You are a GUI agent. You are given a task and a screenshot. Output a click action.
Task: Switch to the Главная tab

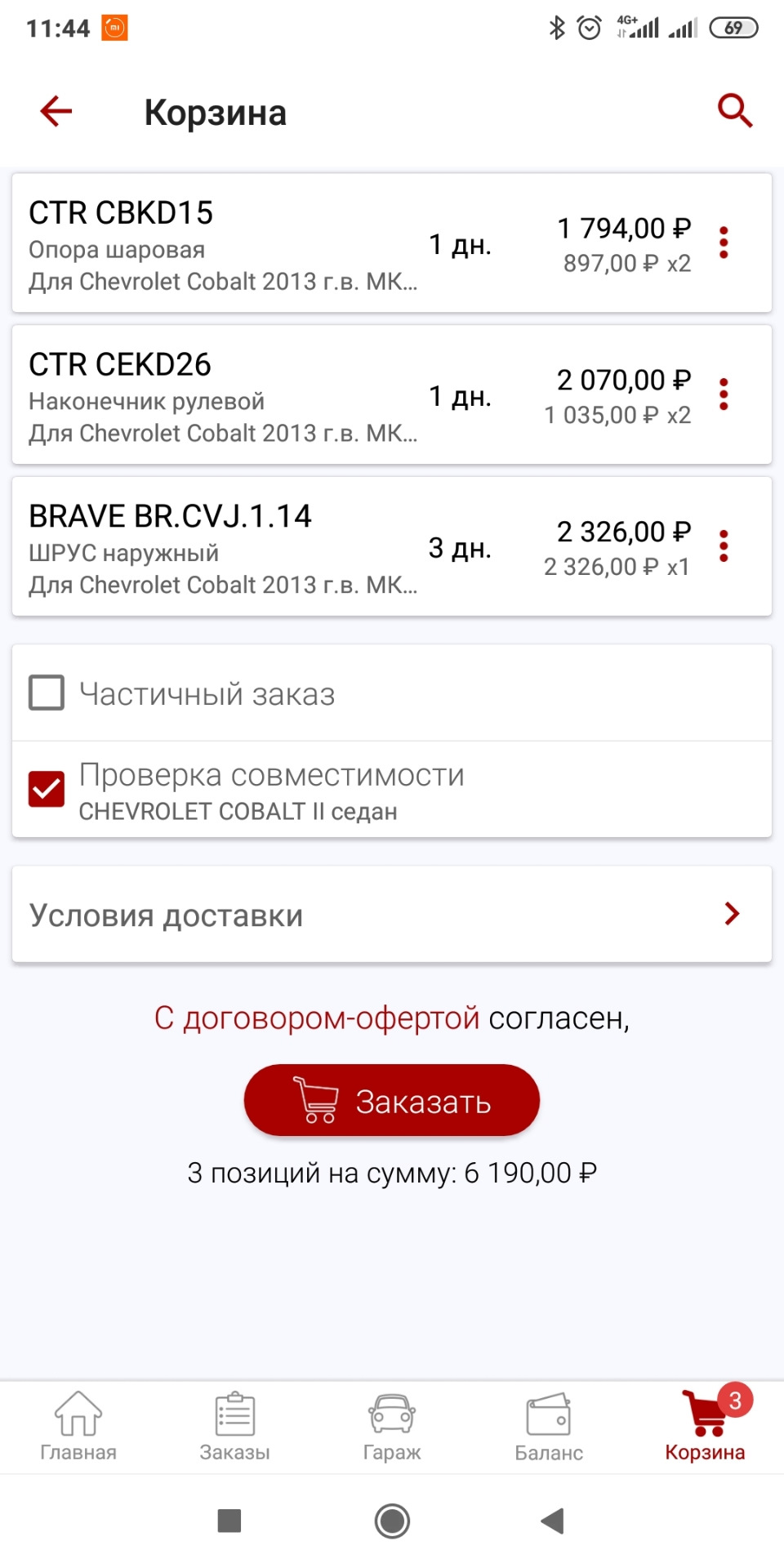click(x=78, y=1426)
